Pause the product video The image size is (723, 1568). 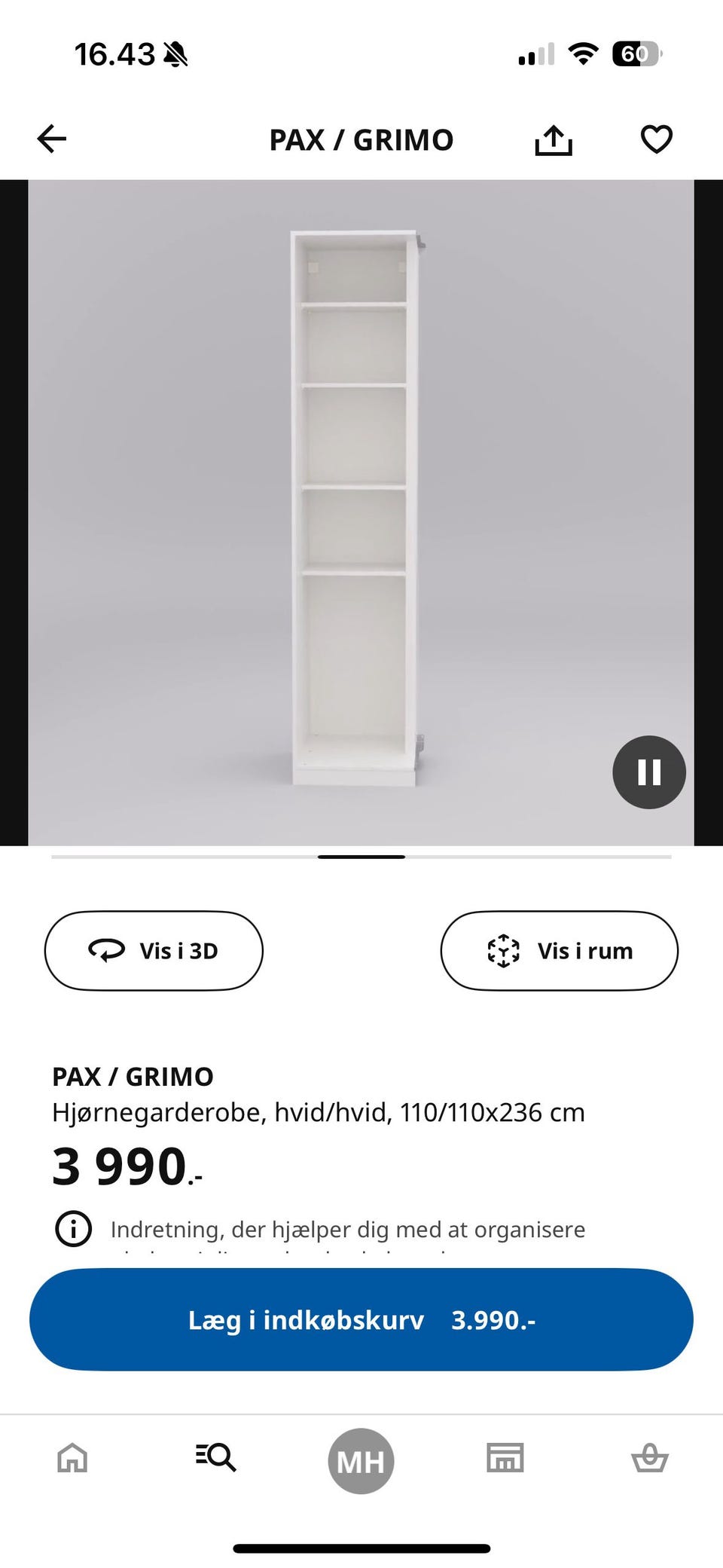tap(648, 772)
